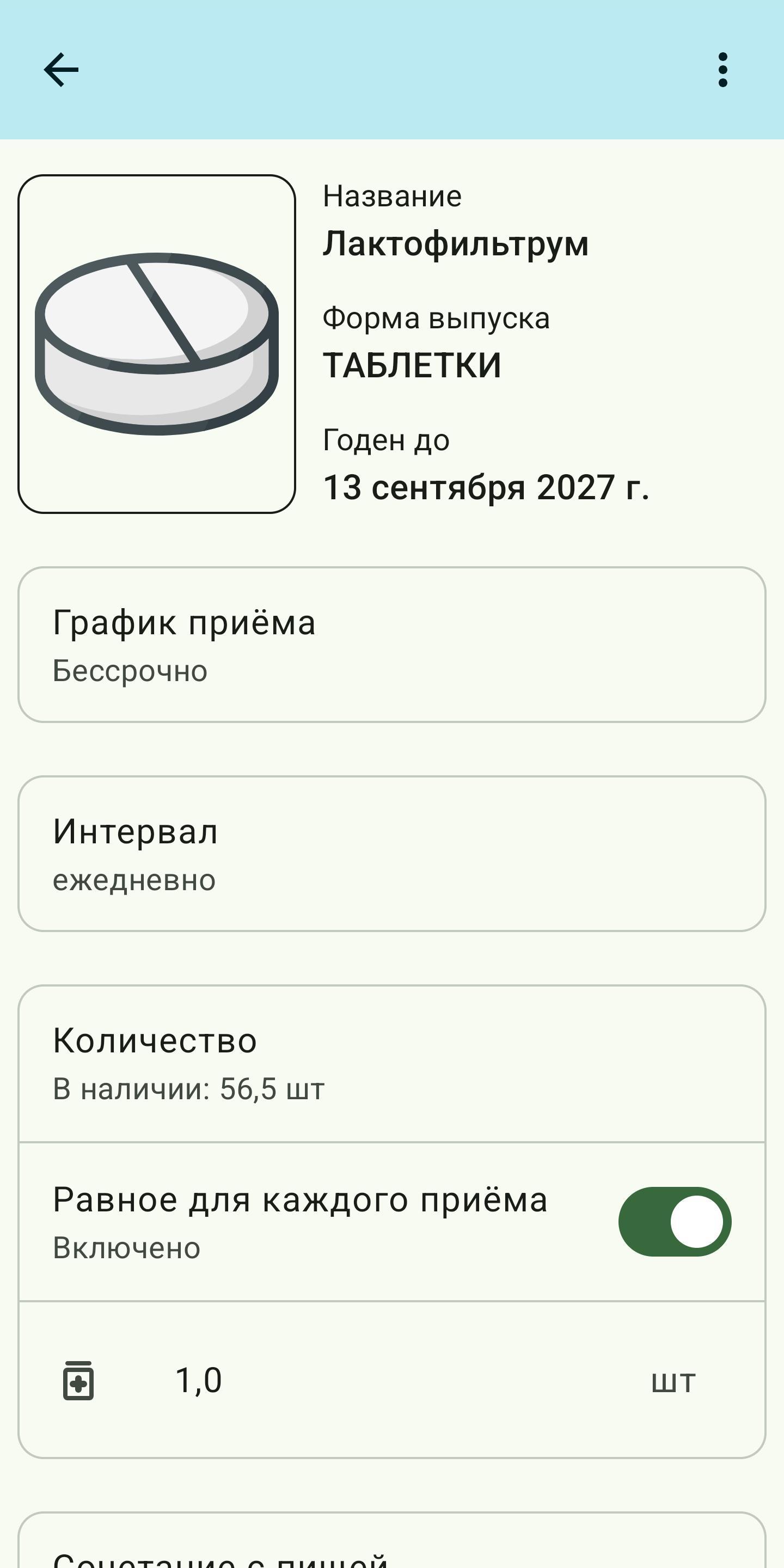Open the Интервал setting
784x1568 pixels.
[391, 853]
